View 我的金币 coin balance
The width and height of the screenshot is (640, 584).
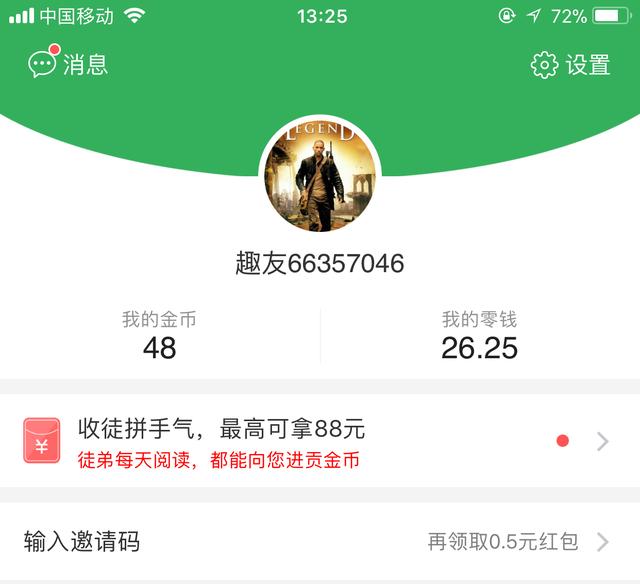pos(159,335)
